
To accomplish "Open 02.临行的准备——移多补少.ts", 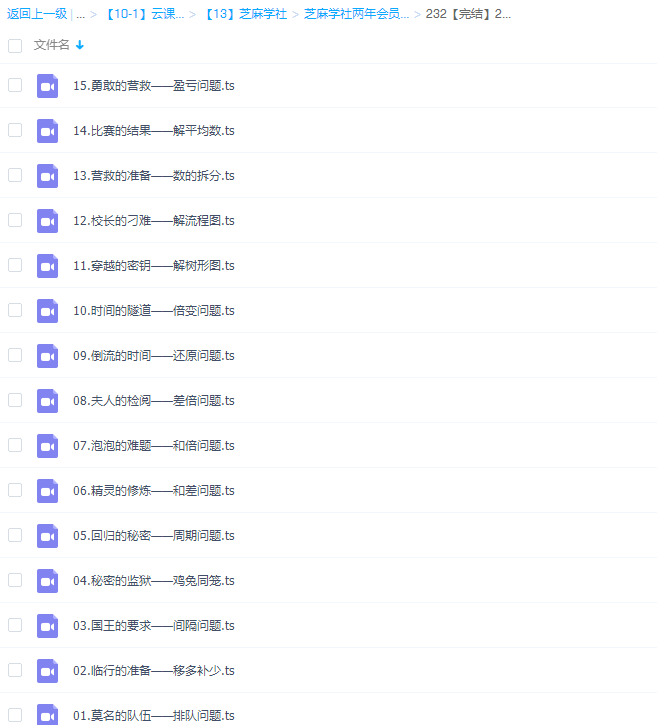I will tap(154, 671).
